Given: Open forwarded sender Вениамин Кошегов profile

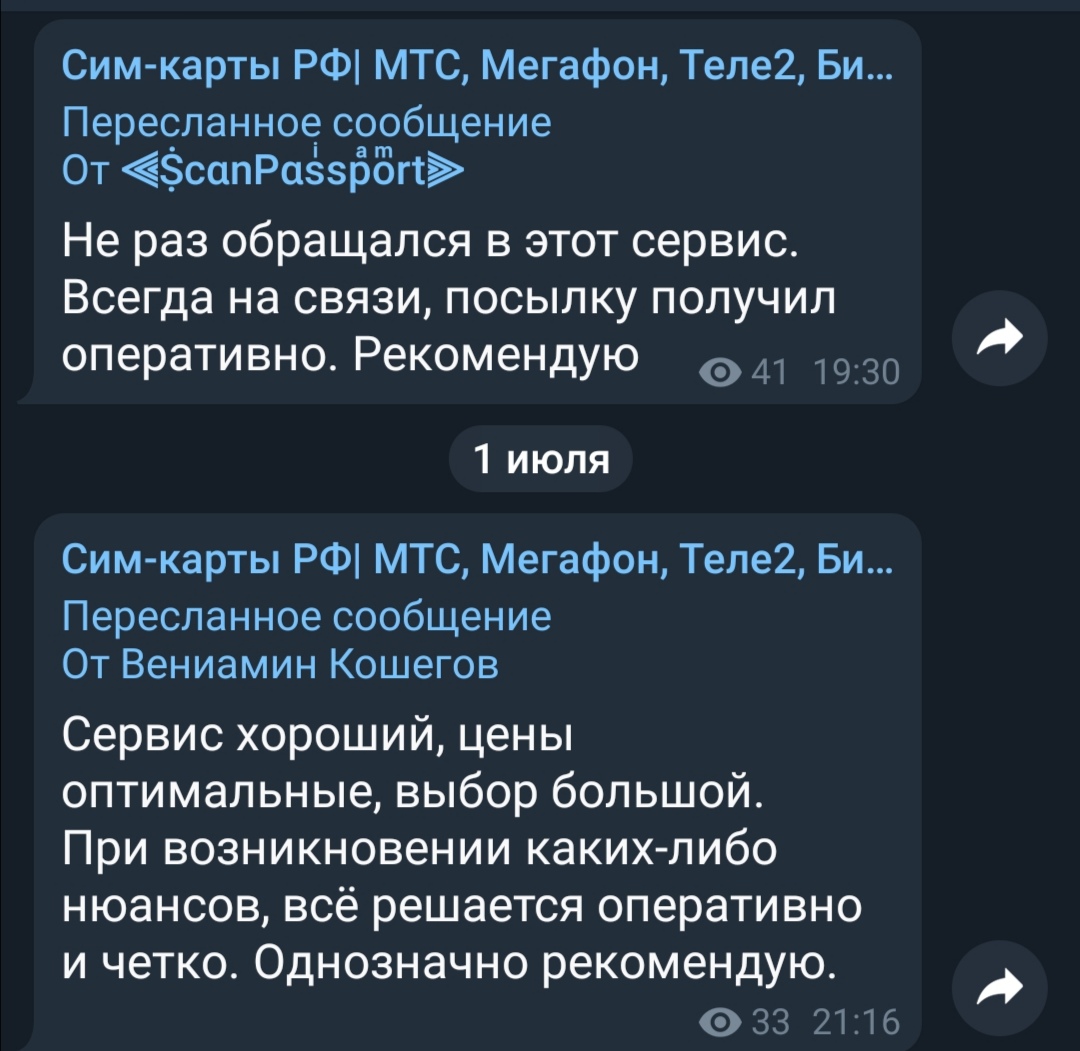Looking at the screenshot, I should [310, 664].
